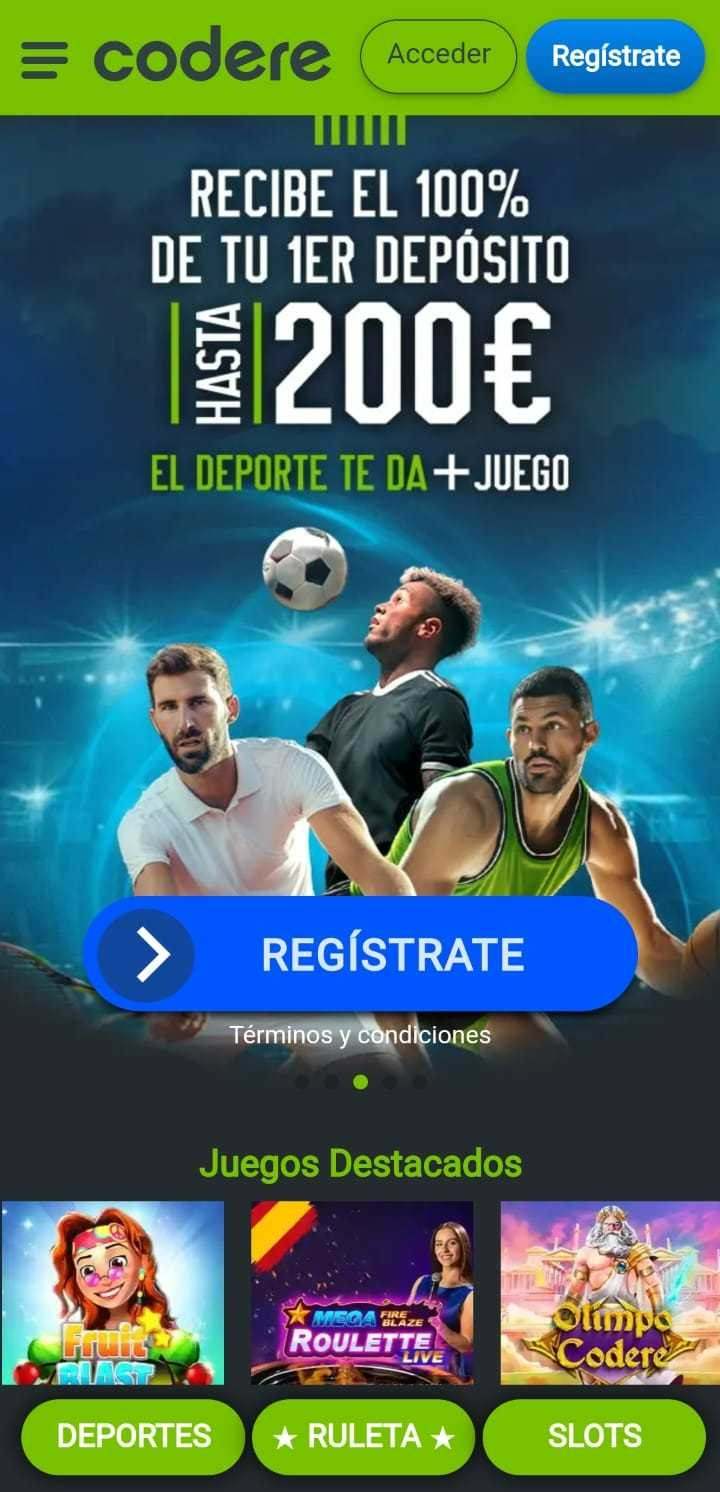Viewport: 720px width, 1492px height.
Task: Open Términos y condiciones
Action: pos(360,1035)
